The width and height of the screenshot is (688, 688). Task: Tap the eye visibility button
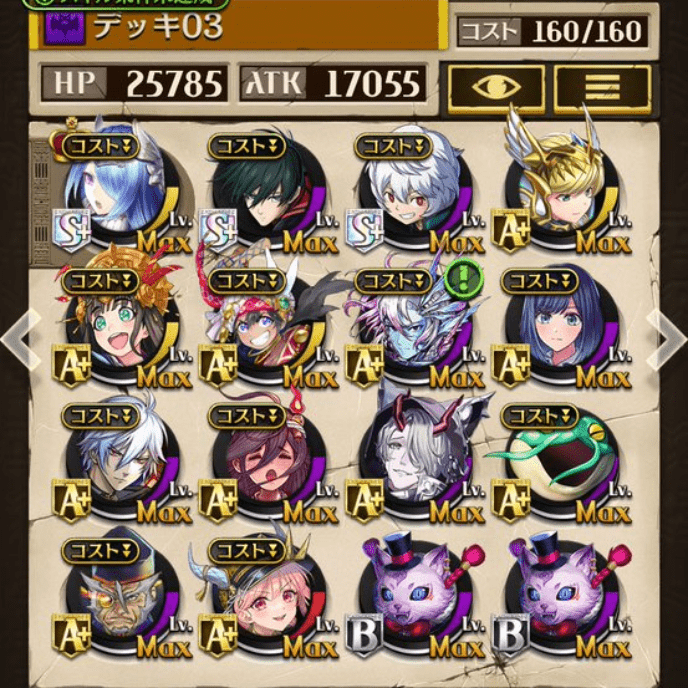pyautogui.click(x=495, y=88)
